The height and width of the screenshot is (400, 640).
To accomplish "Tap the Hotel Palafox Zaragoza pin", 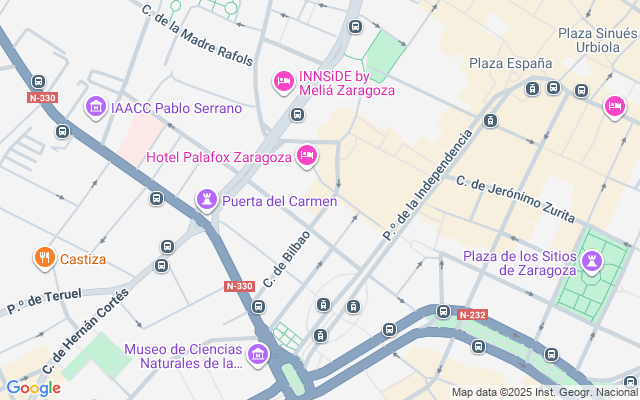I will coord(307,156).
